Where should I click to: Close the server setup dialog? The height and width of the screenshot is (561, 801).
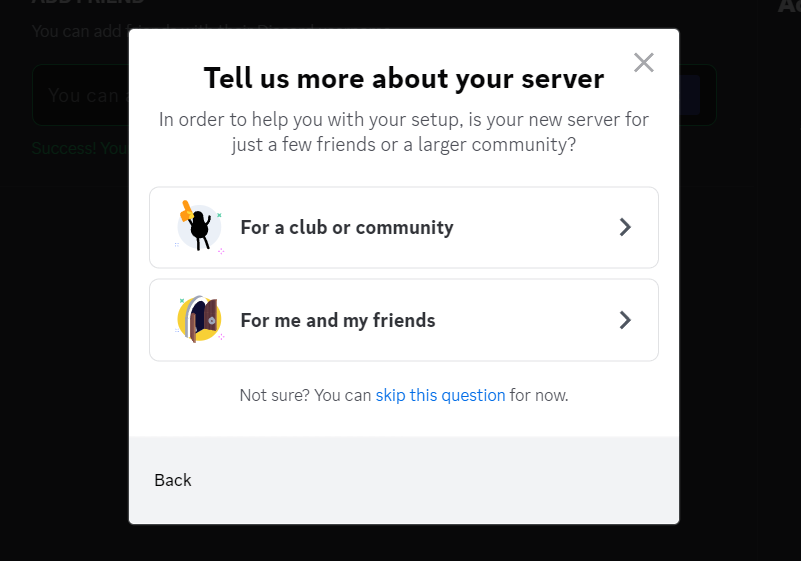[x=644, y=63]
